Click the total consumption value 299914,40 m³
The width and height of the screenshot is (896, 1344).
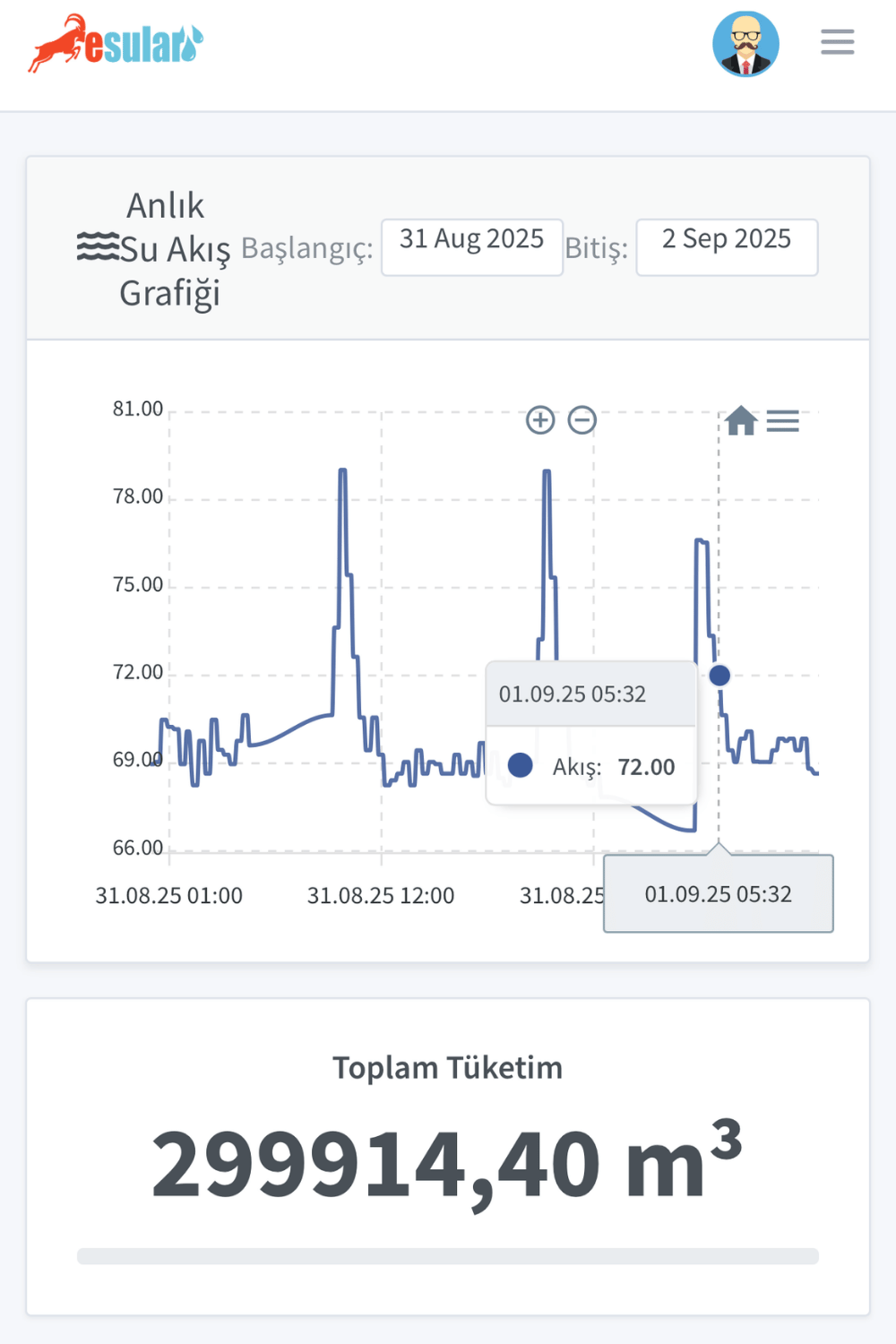(x=448, y=1160)
